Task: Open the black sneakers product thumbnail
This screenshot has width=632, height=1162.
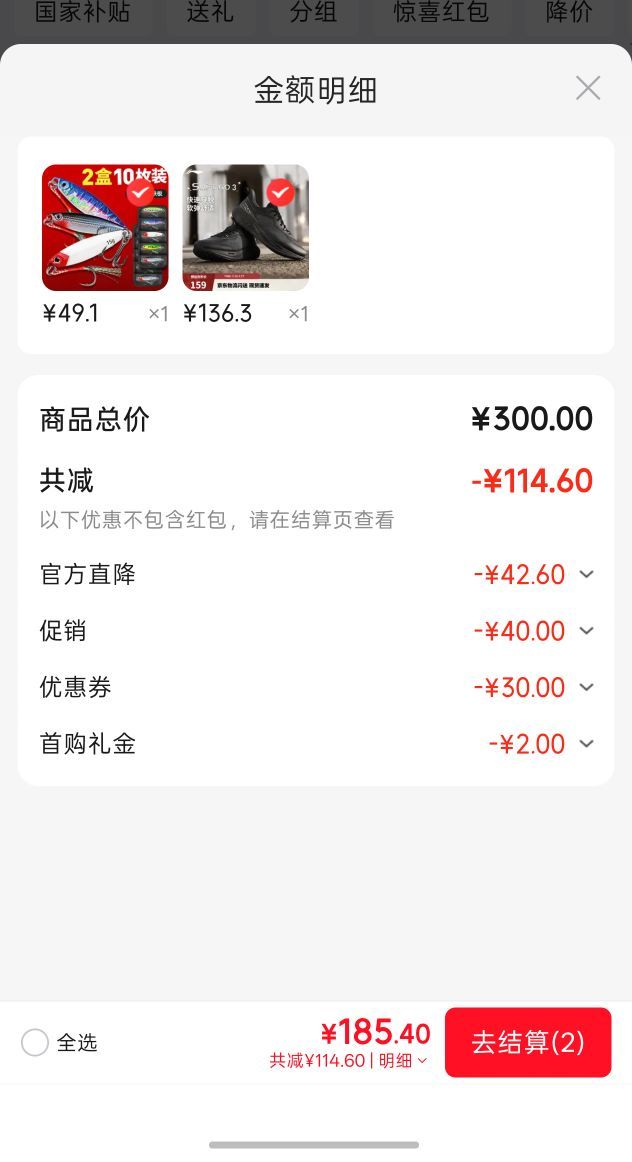Action: [x=246, y=228]
